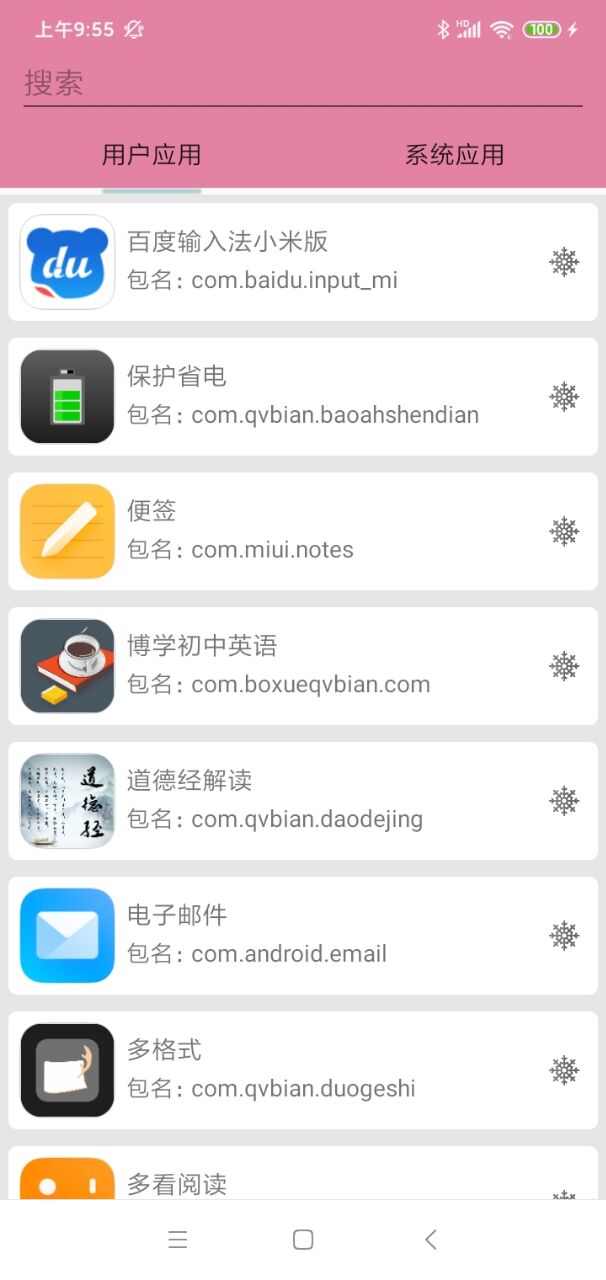Open recent apps from the navigation bar
The image size is (606, 1280).
pos(178,1240)
